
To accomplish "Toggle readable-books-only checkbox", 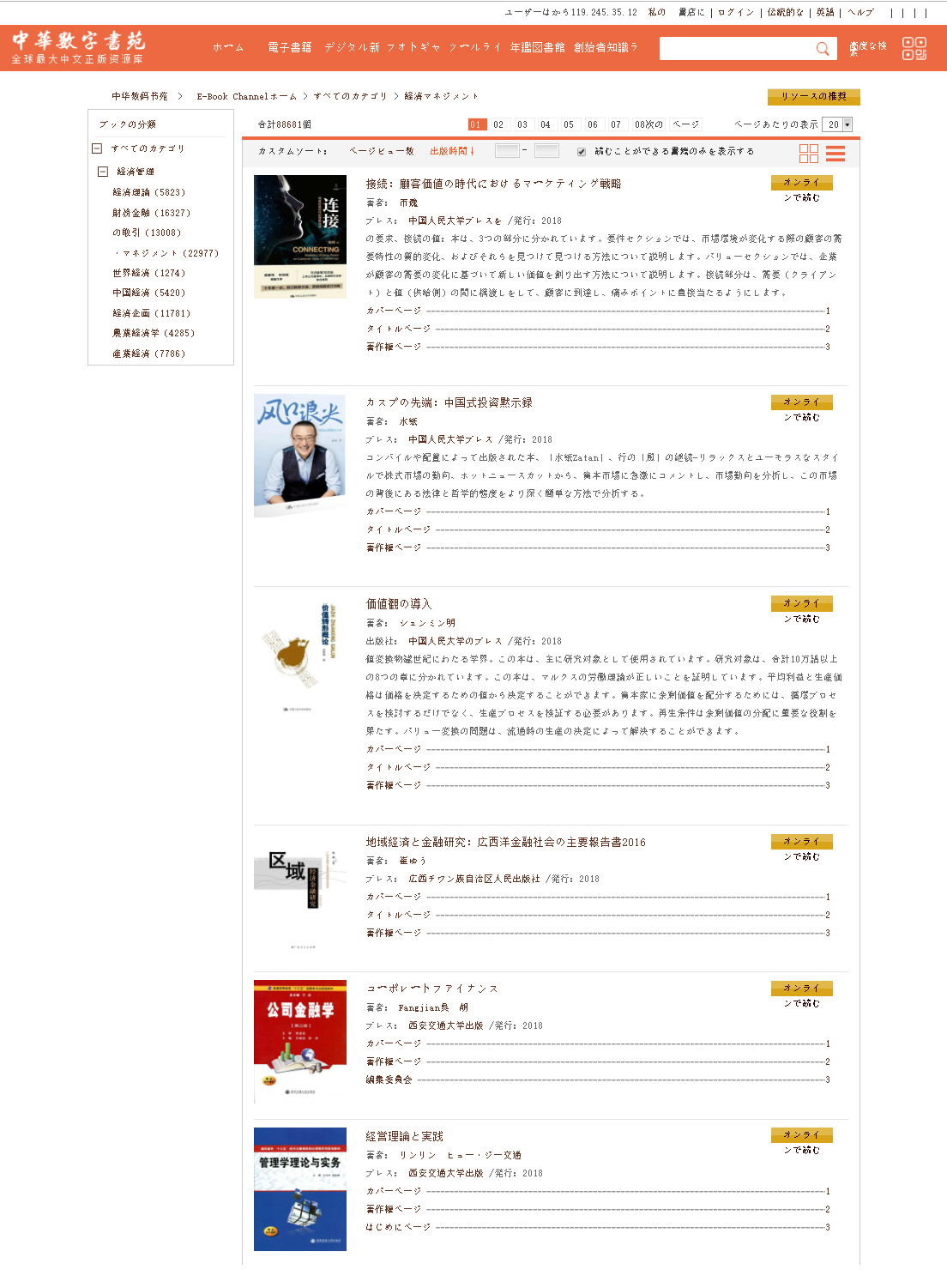I will coord(582,152).
